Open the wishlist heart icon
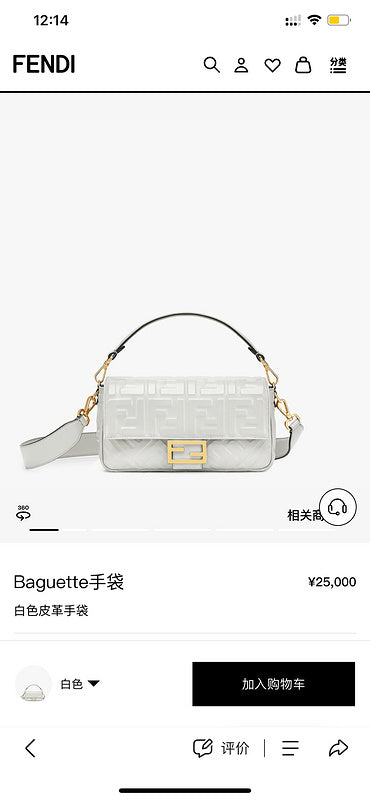This screenshot has width=370, height=800. (x=272, y=65)
